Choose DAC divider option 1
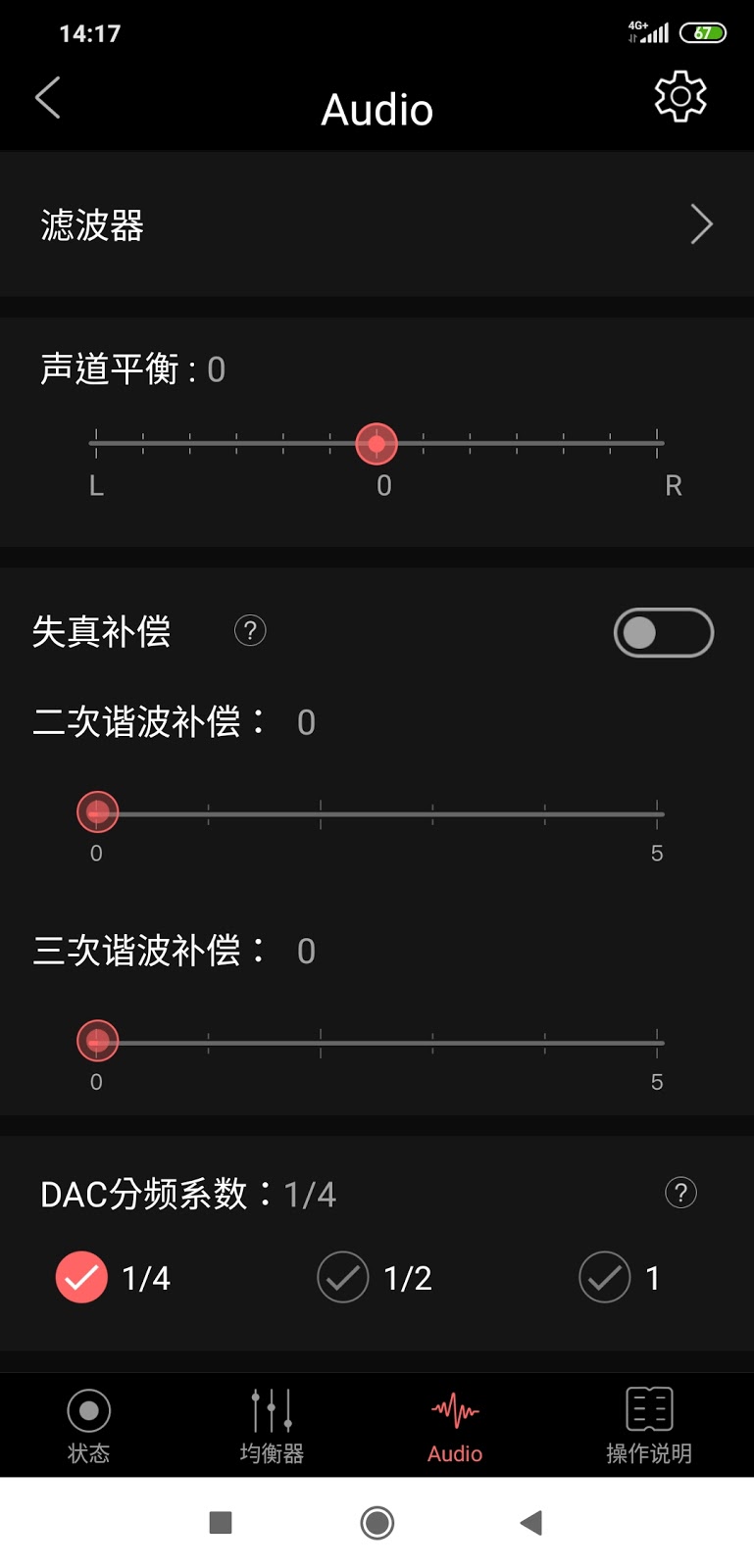Image resolution: width=754 pixels, height=1568 pixels. pyautogui.click(x=605, y=1277)
